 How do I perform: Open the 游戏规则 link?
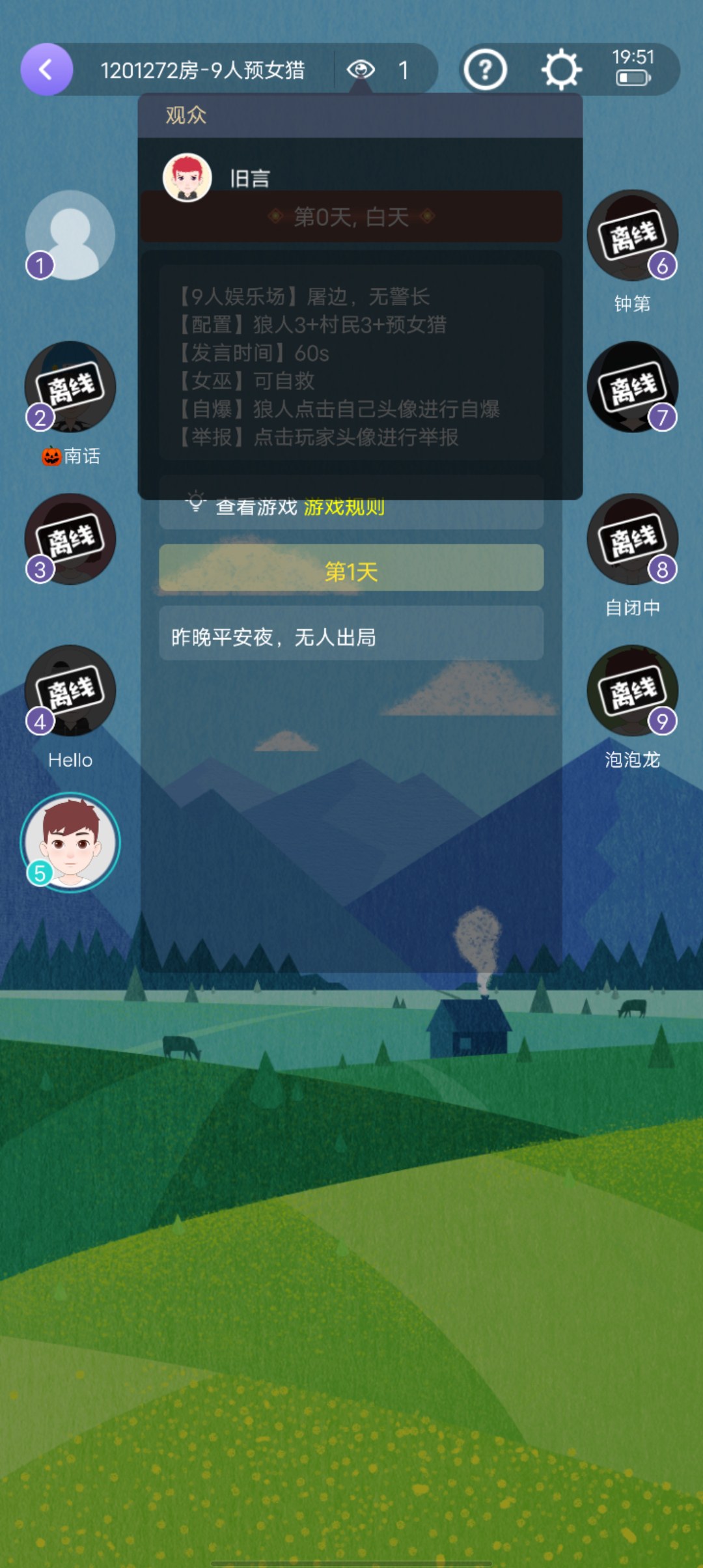[344, 507]
